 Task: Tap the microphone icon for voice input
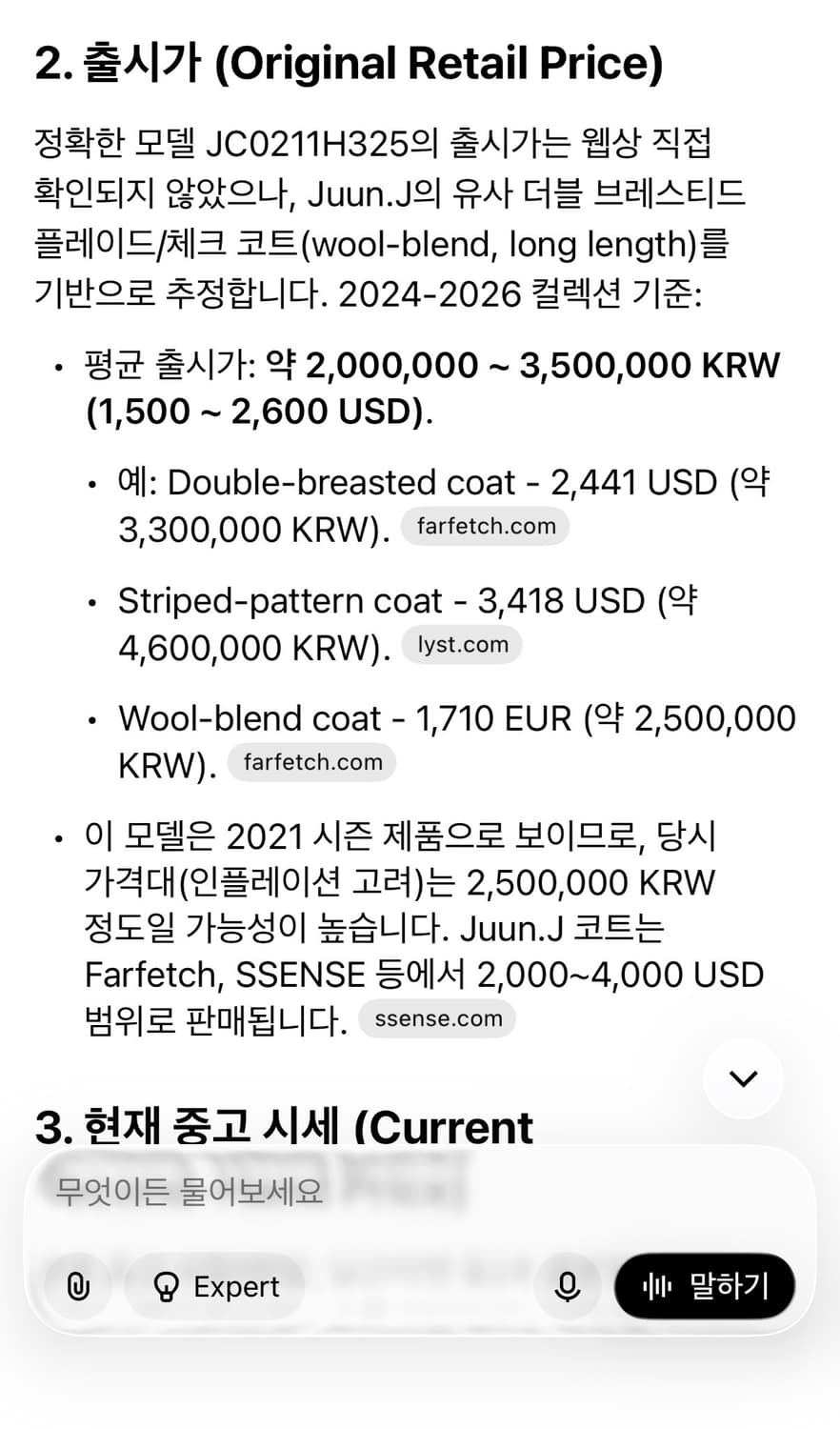point(568,1285)
